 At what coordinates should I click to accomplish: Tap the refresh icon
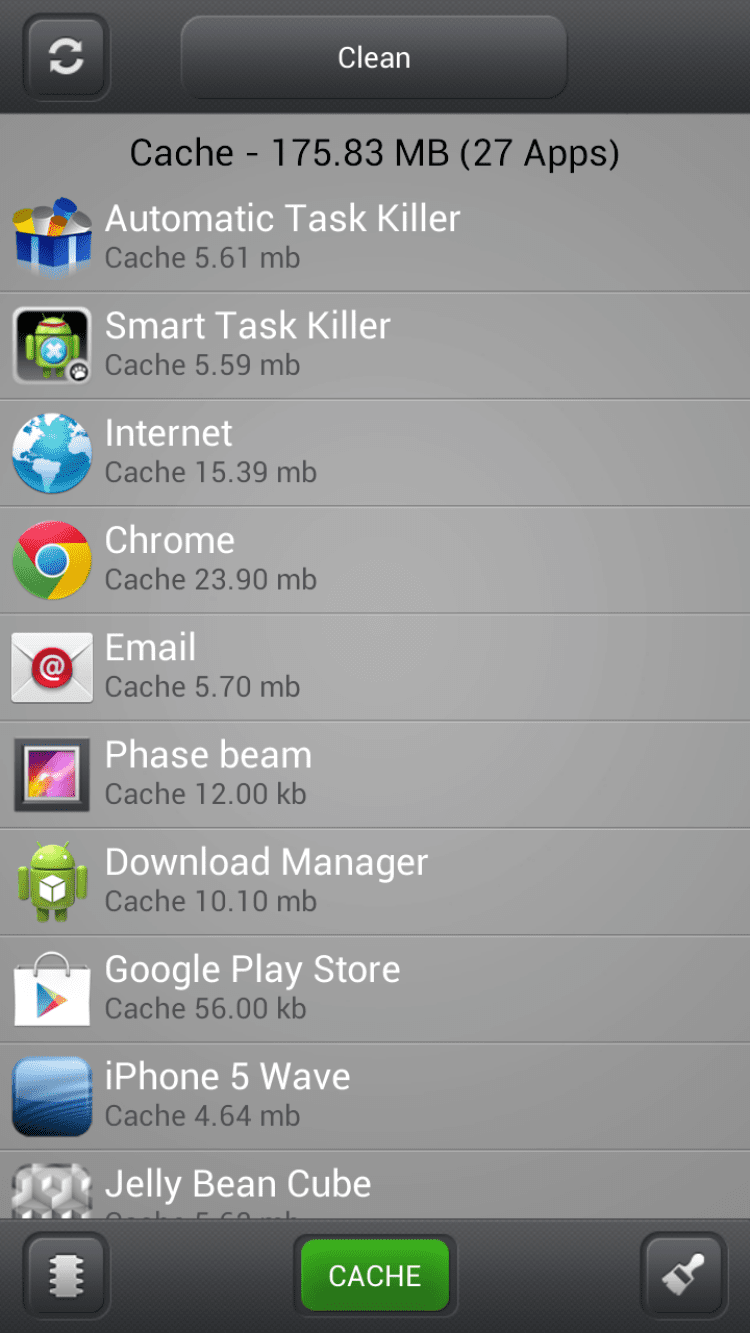click(x=66, y=57)
